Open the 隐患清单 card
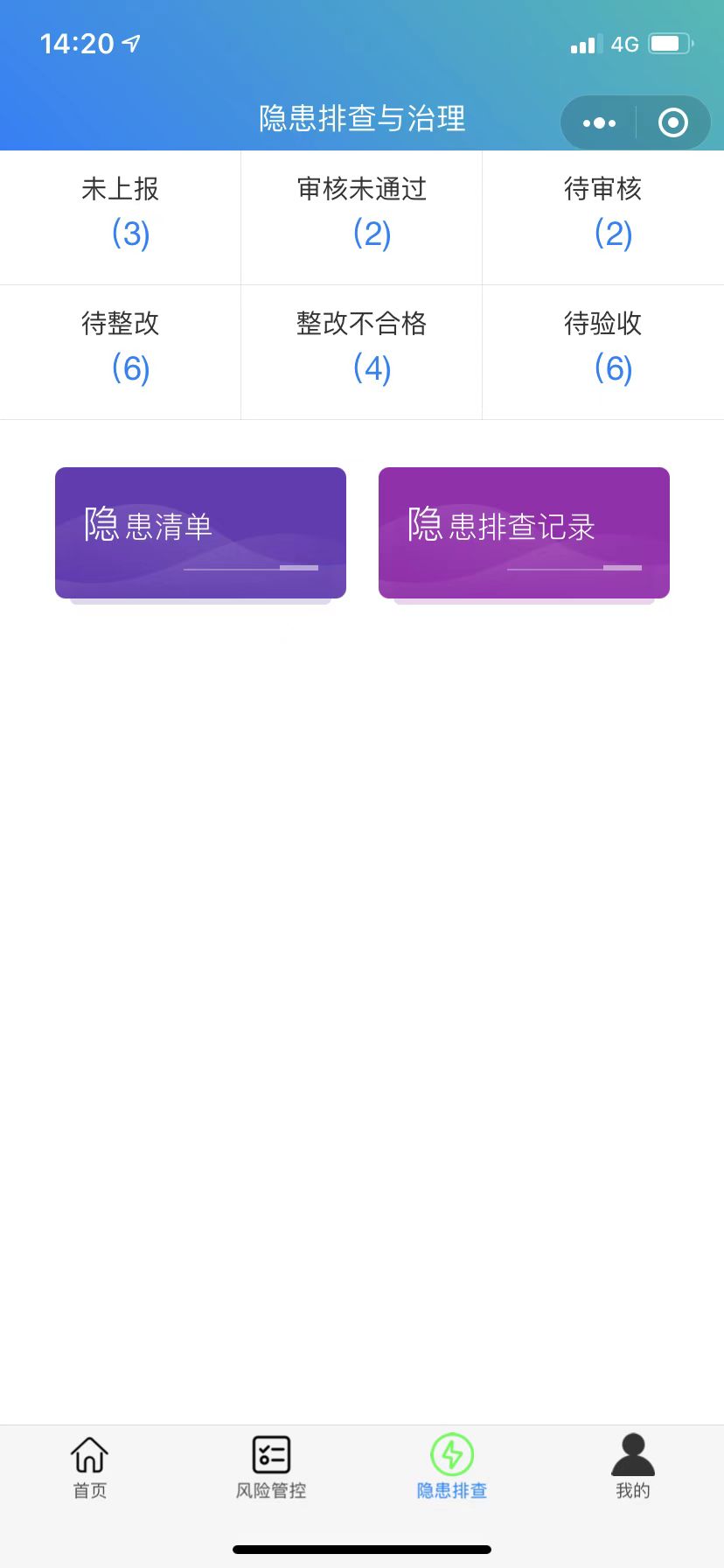The height and width of the screenshot is (1568, 724). [x=200, y=533]
